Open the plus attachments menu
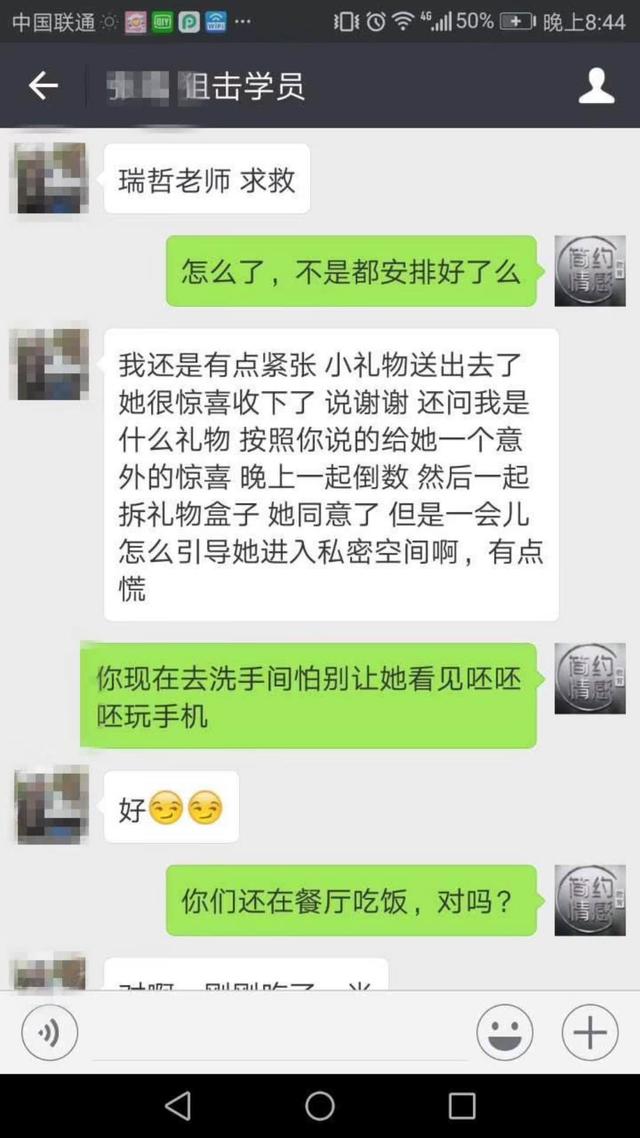This screenshot has width=640, height=1138. click(x=590, y=1031)
